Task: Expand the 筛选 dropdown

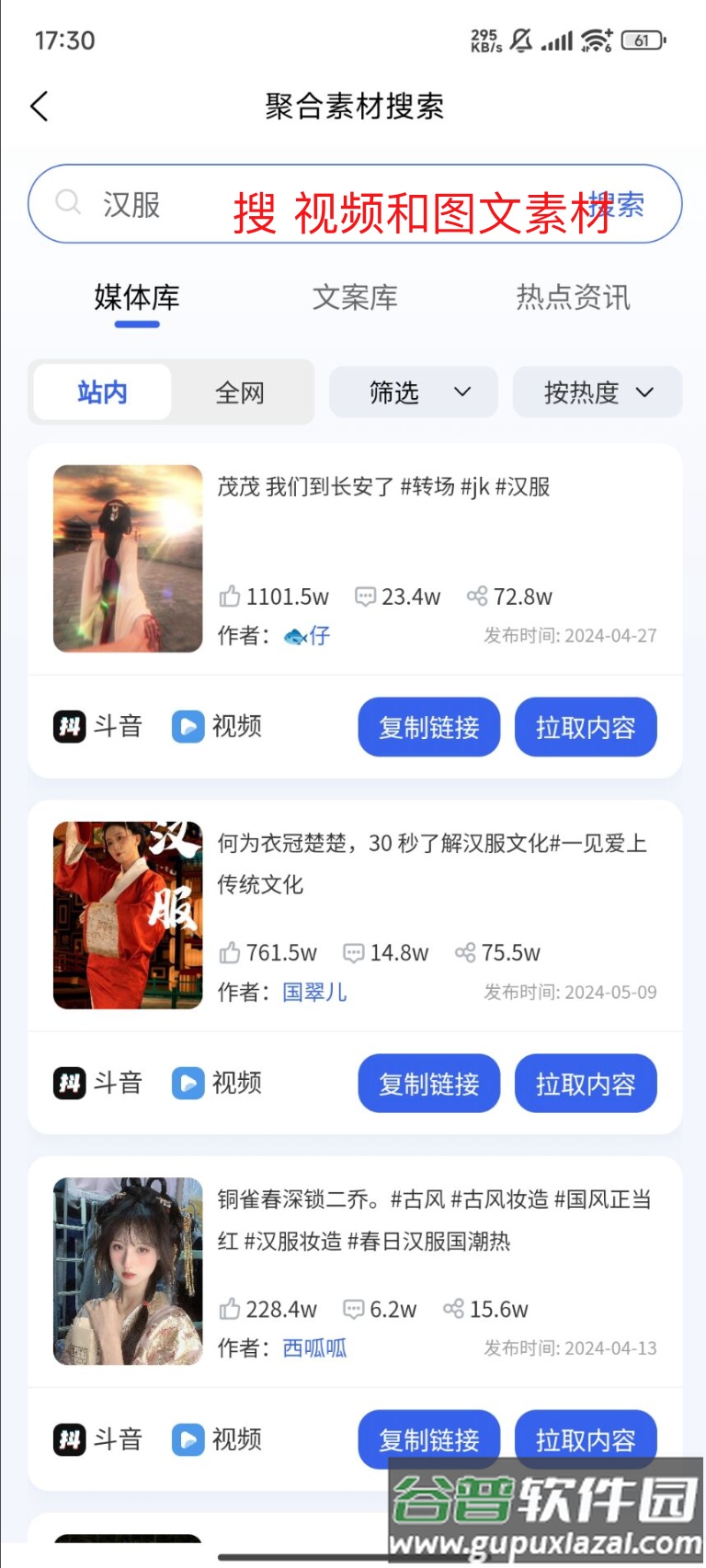Action: pyautogui.click(x=414, y=392)
